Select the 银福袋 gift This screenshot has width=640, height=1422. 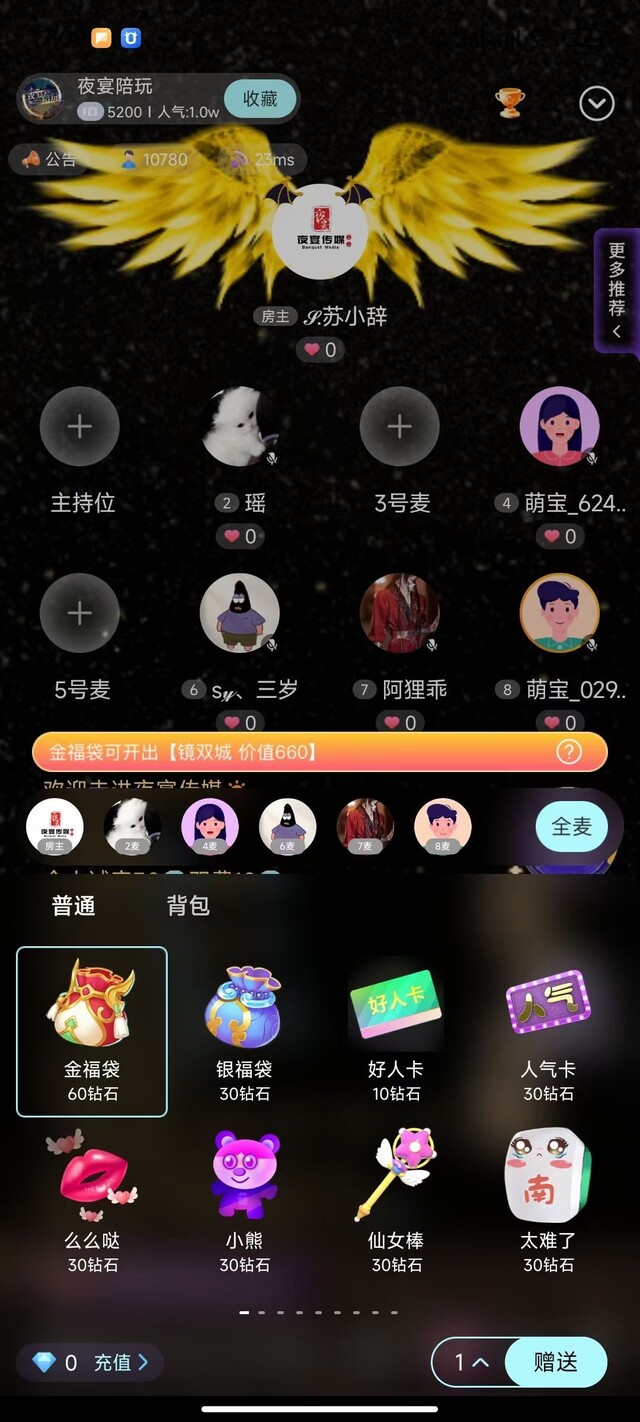(x=244, y=1030)
